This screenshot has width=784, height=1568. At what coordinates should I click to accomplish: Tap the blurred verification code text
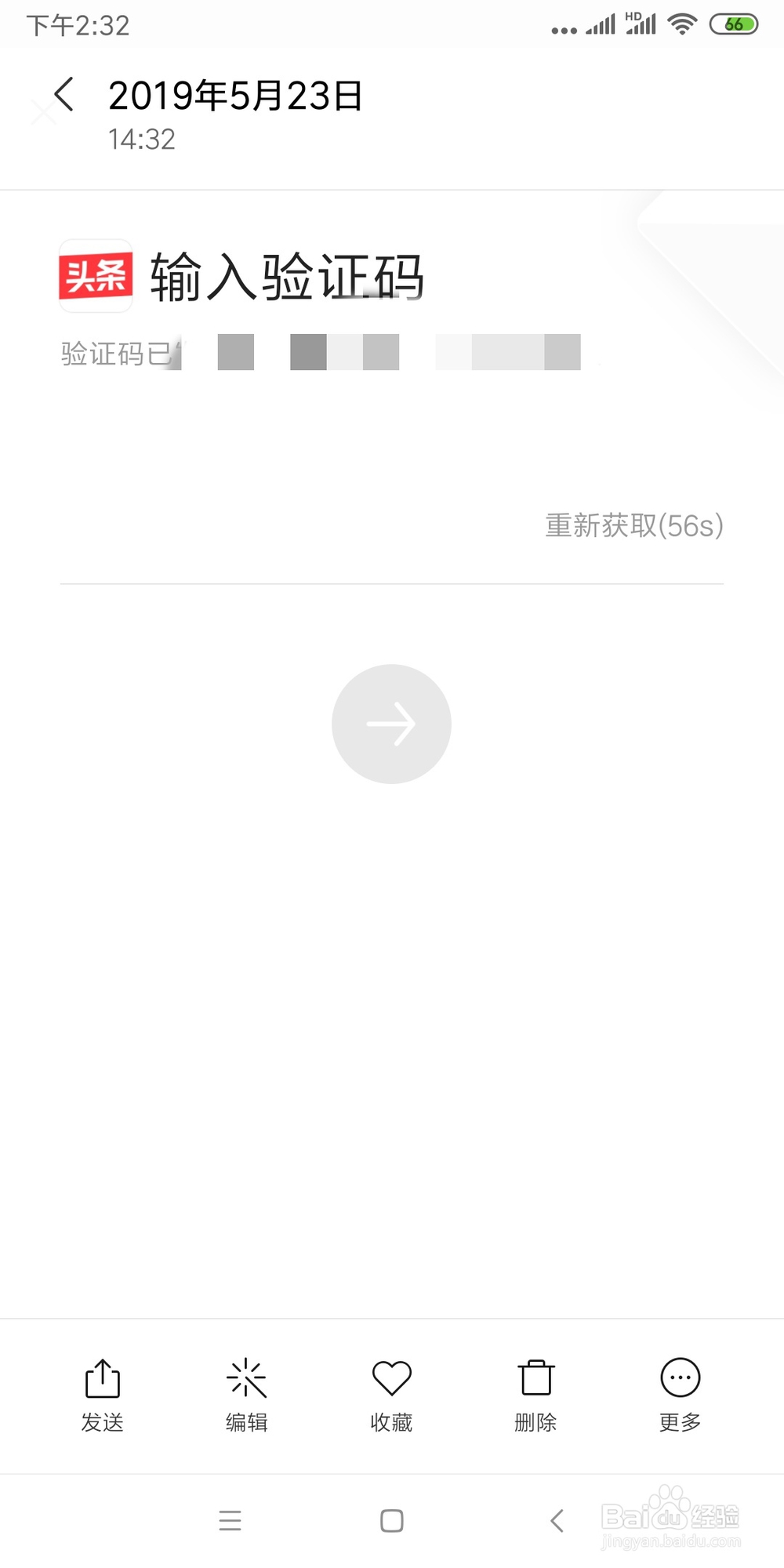point(314,353)
